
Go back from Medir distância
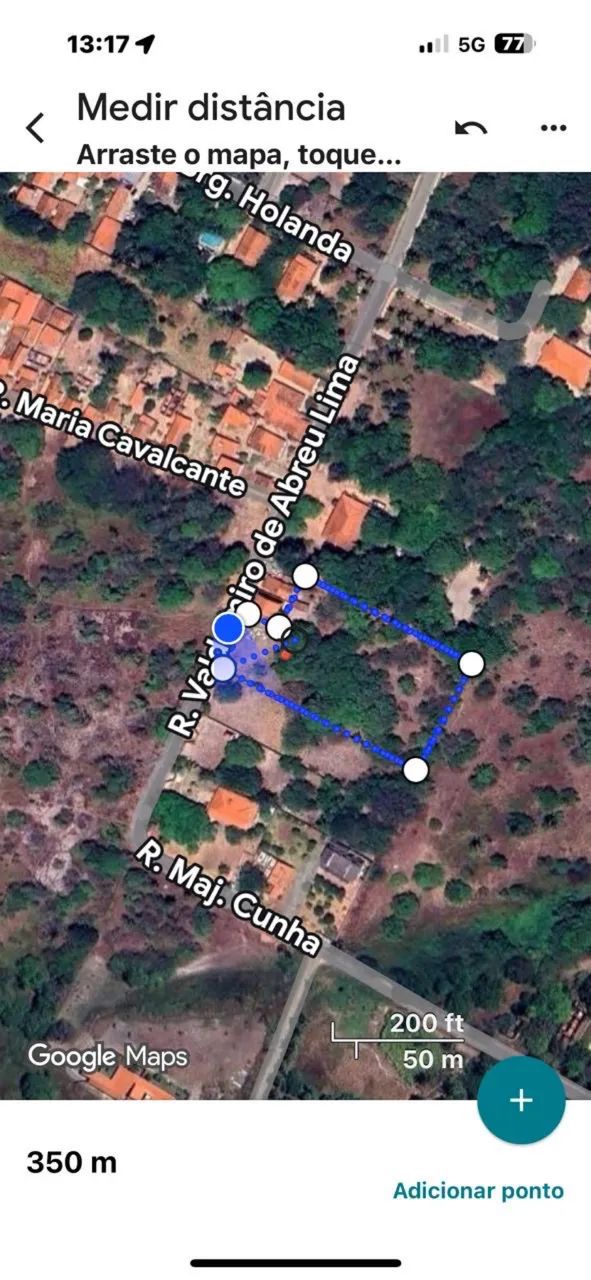point(36,128)
